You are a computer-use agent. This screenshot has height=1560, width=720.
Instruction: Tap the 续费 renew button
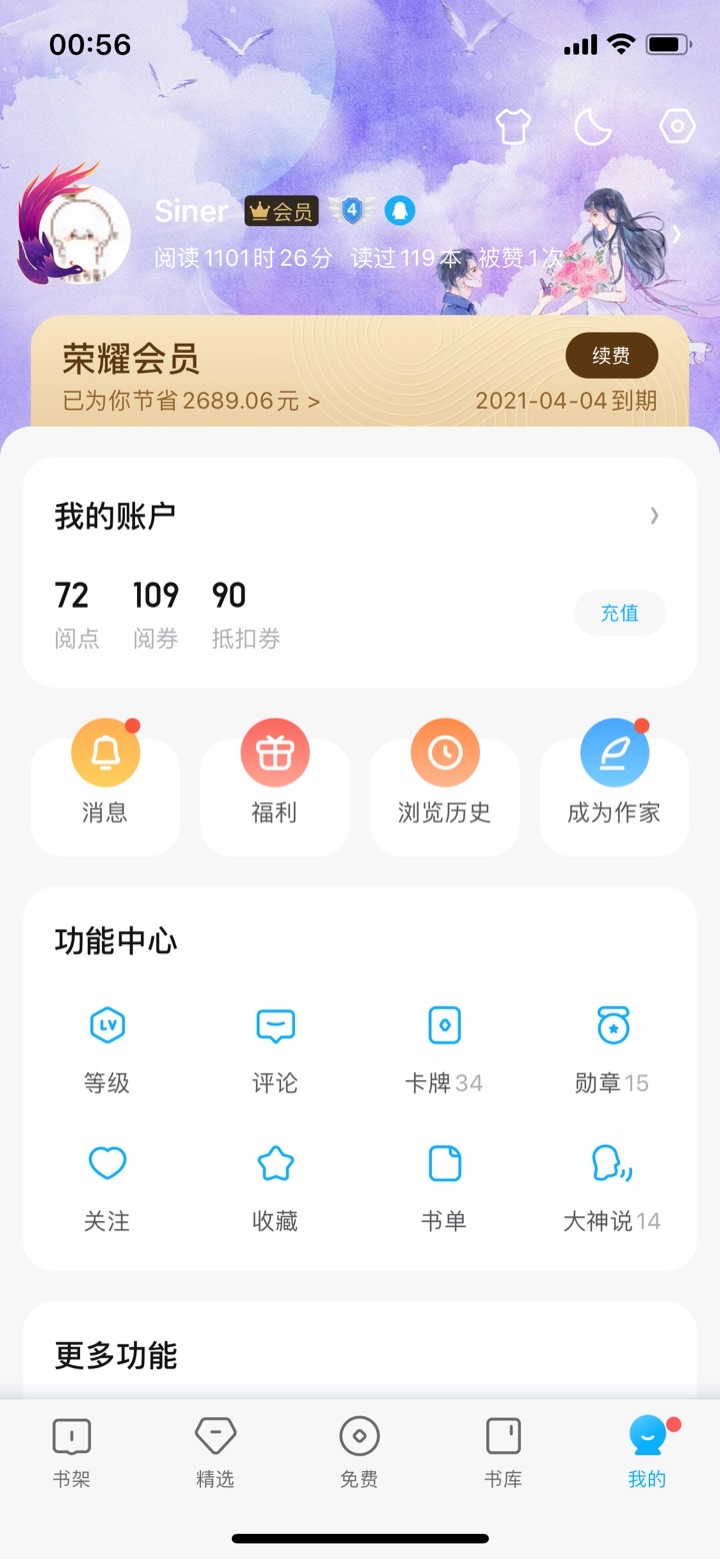click(611, 357)
